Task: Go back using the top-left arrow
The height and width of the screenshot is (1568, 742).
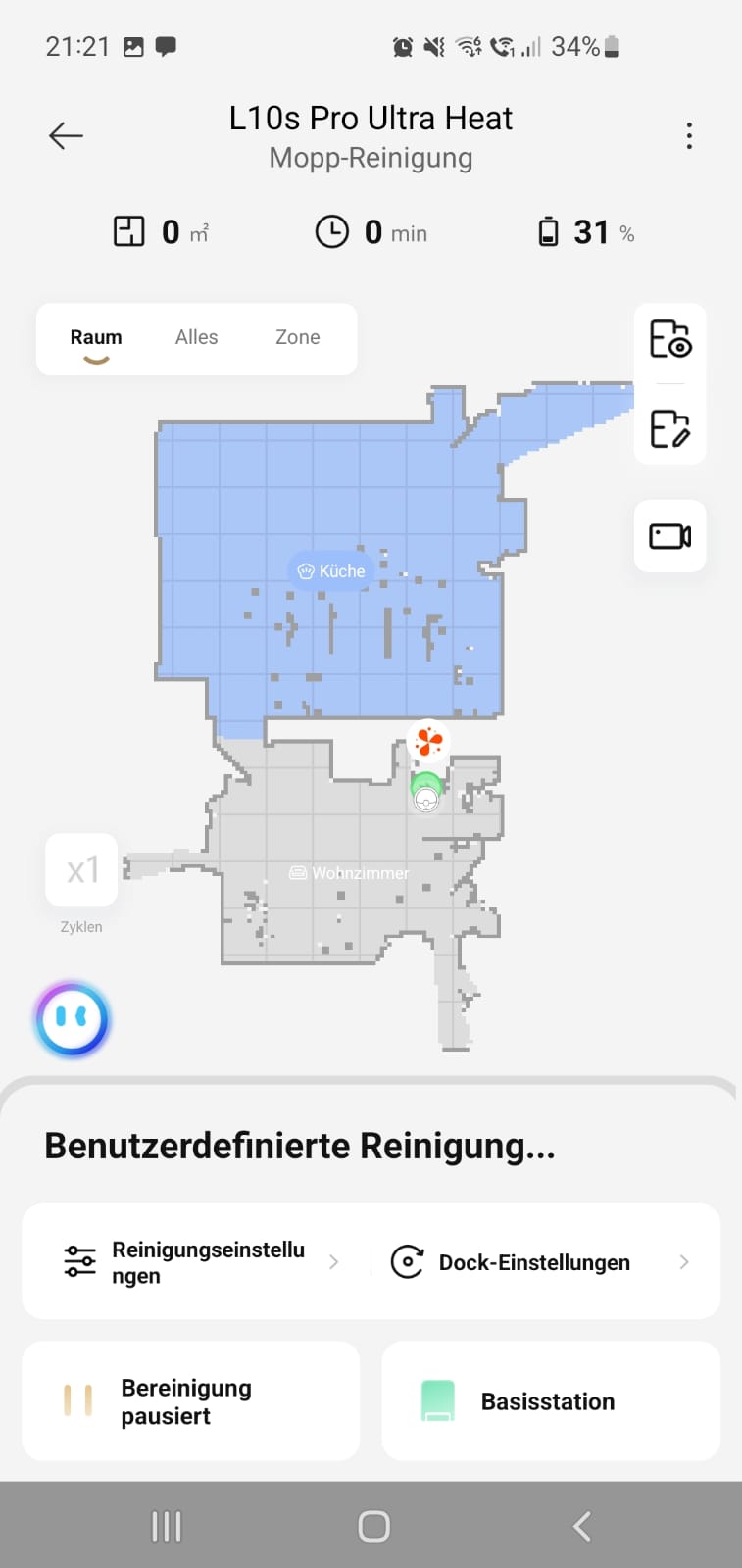Action: (66, 135)
